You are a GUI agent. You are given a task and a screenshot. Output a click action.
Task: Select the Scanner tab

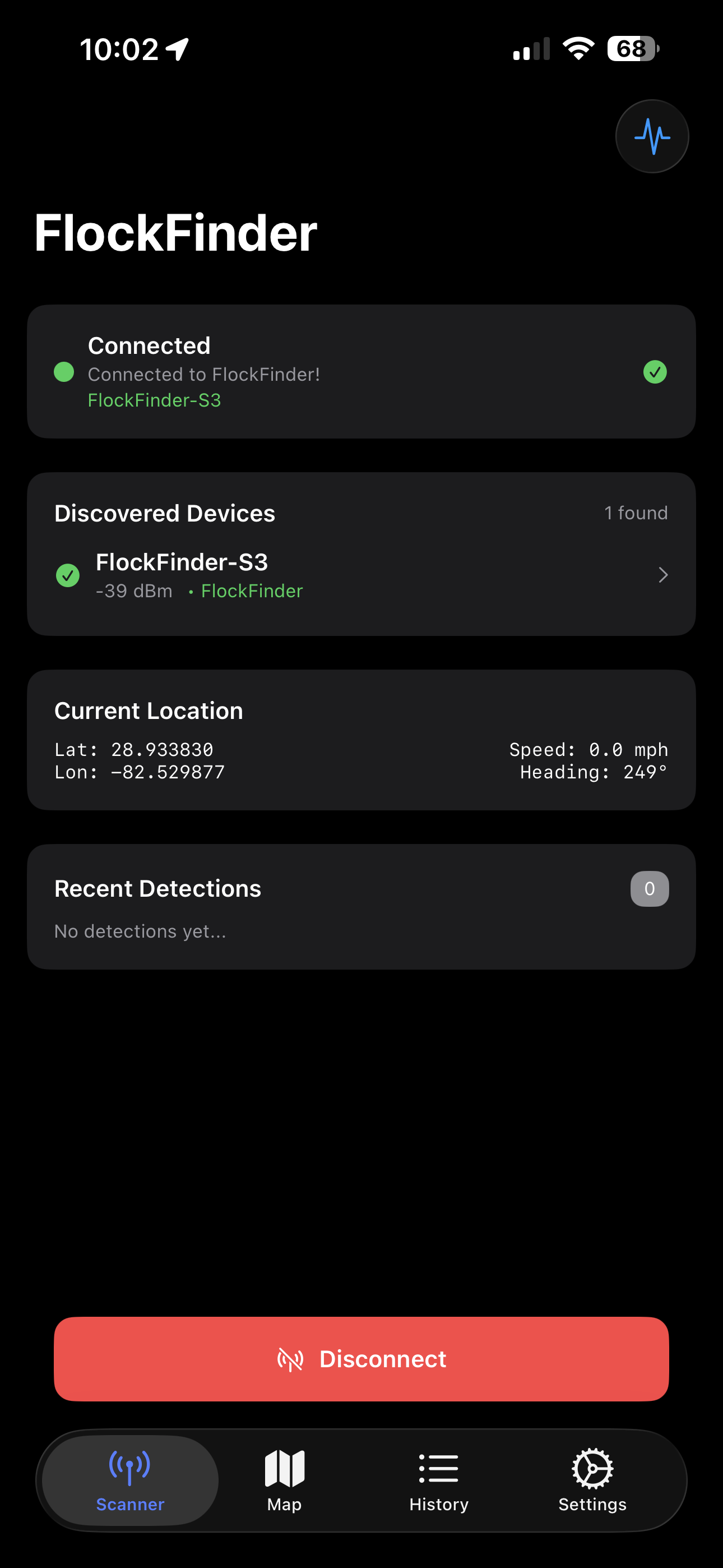point(130,1481)
